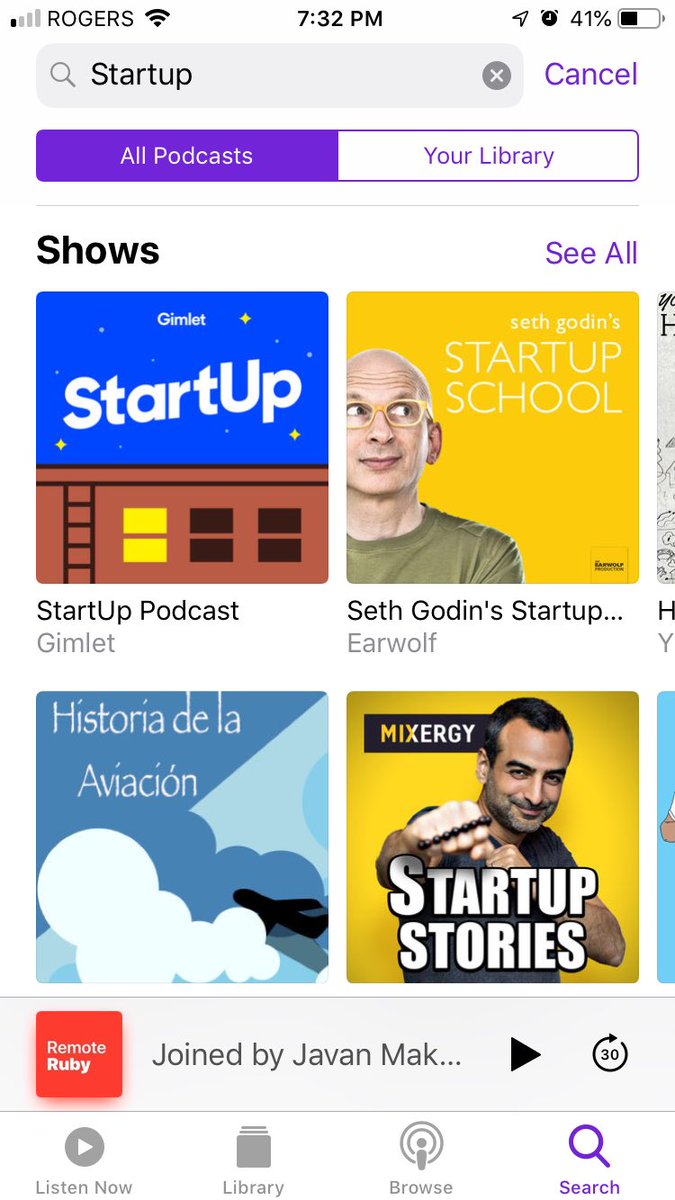Play the Remote Ruby episode
675x1200 pixels.
point(524,1054)
